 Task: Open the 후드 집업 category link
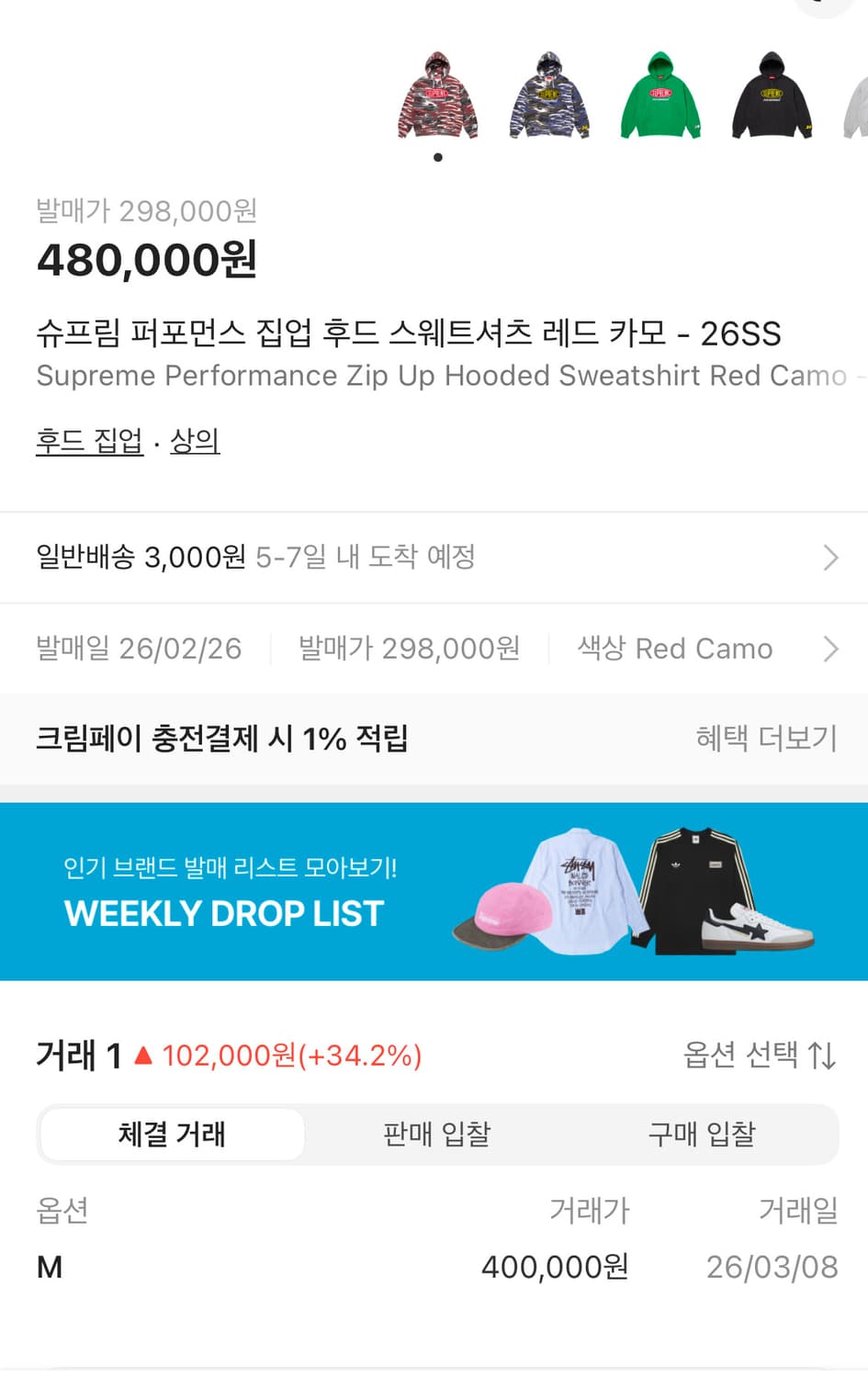(88, 442)
